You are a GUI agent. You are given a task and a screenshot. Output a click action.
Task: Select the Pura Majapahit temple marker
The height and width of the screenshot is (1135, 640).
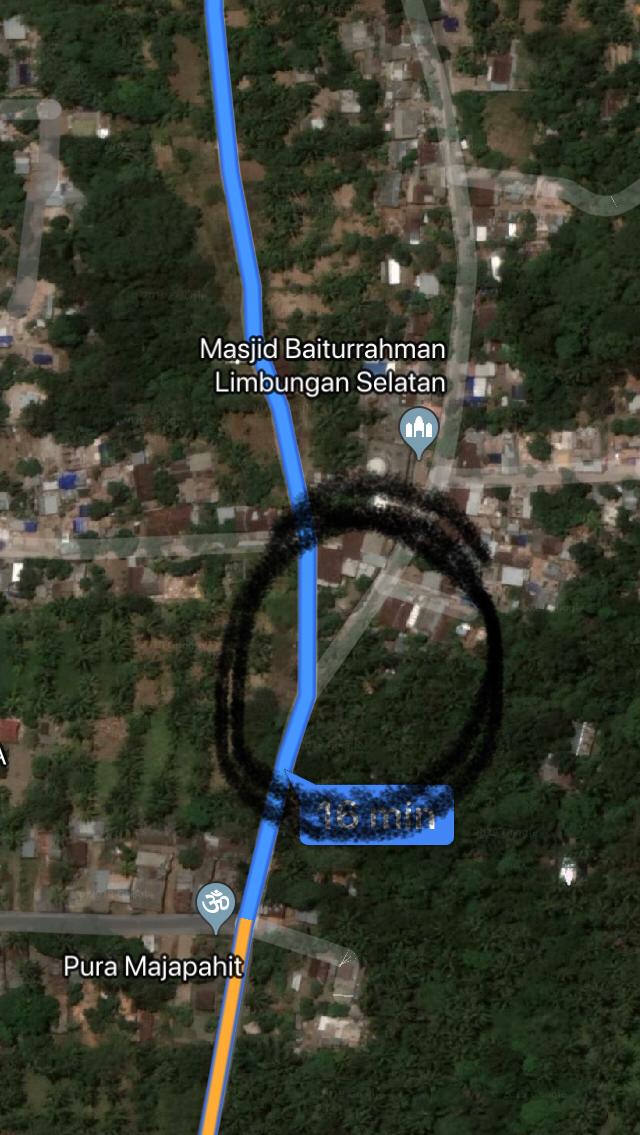[x=215, y=903]
